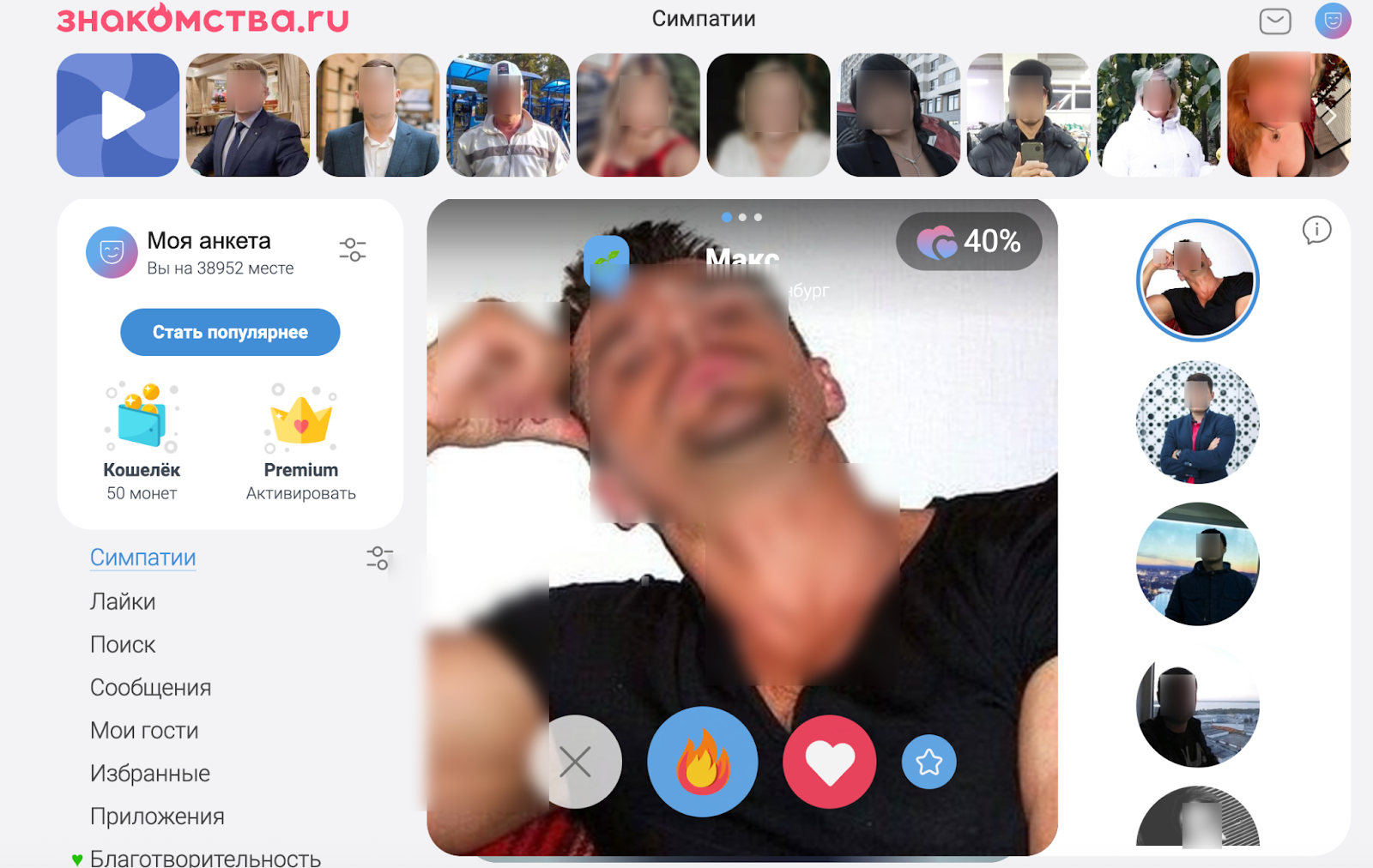Tap the Стать популярнее button
Image resolution: width=1373 pixels, height=868 pixels.
click(x=230, y=332)
